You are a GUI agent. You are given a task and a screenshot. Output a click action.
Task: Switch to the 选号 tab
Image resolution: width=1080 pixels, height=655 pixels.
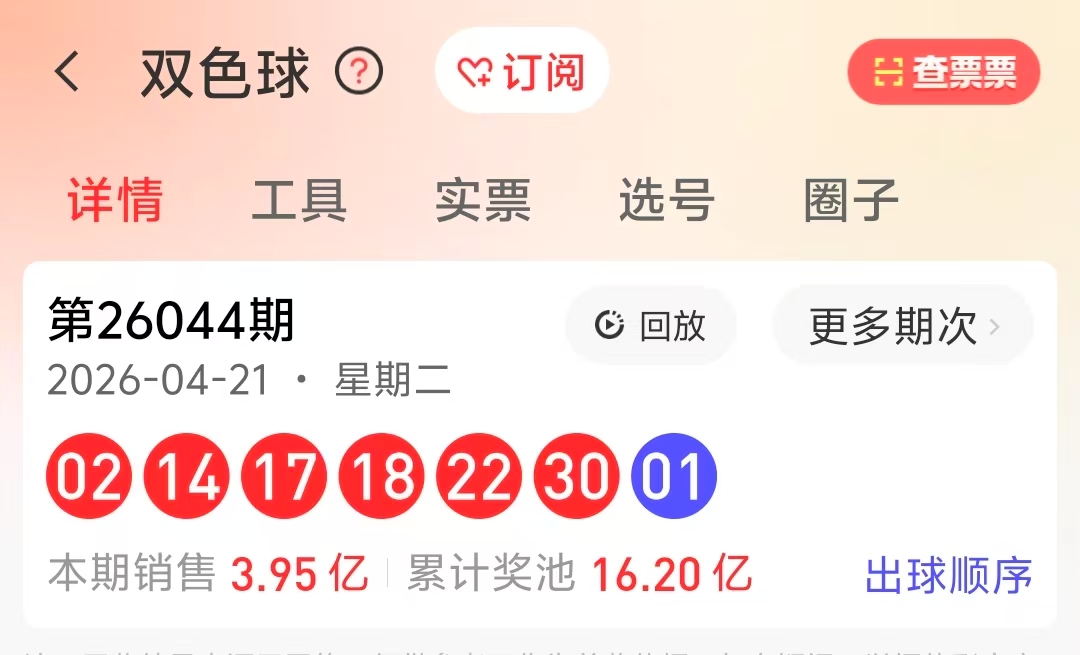pyautogui.click(x=667, y=200)
